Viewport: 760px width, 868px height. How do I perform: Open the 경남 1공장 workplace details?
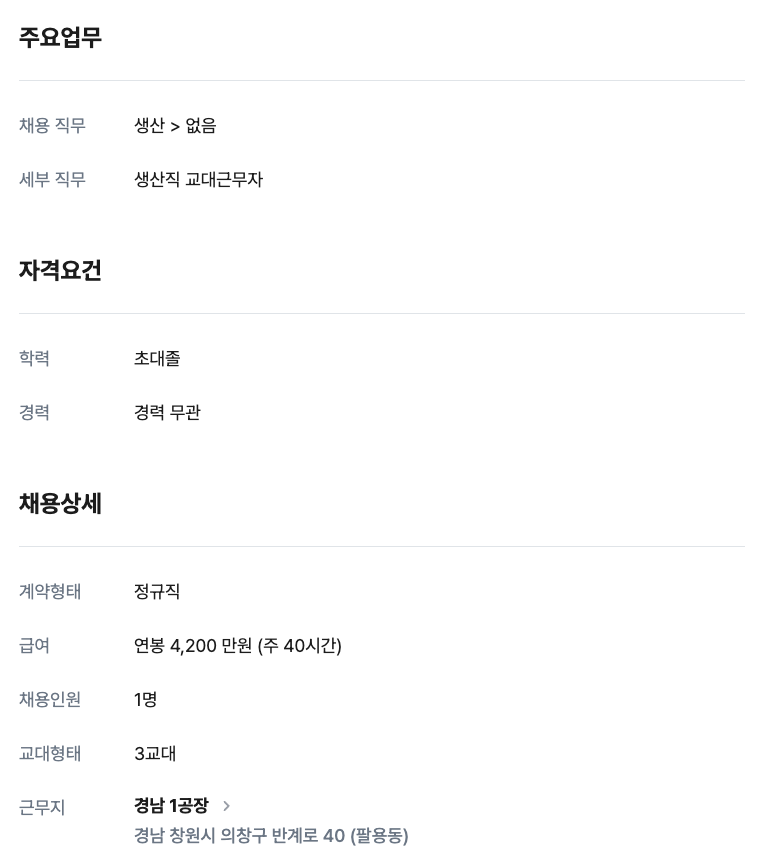(182, 806)
